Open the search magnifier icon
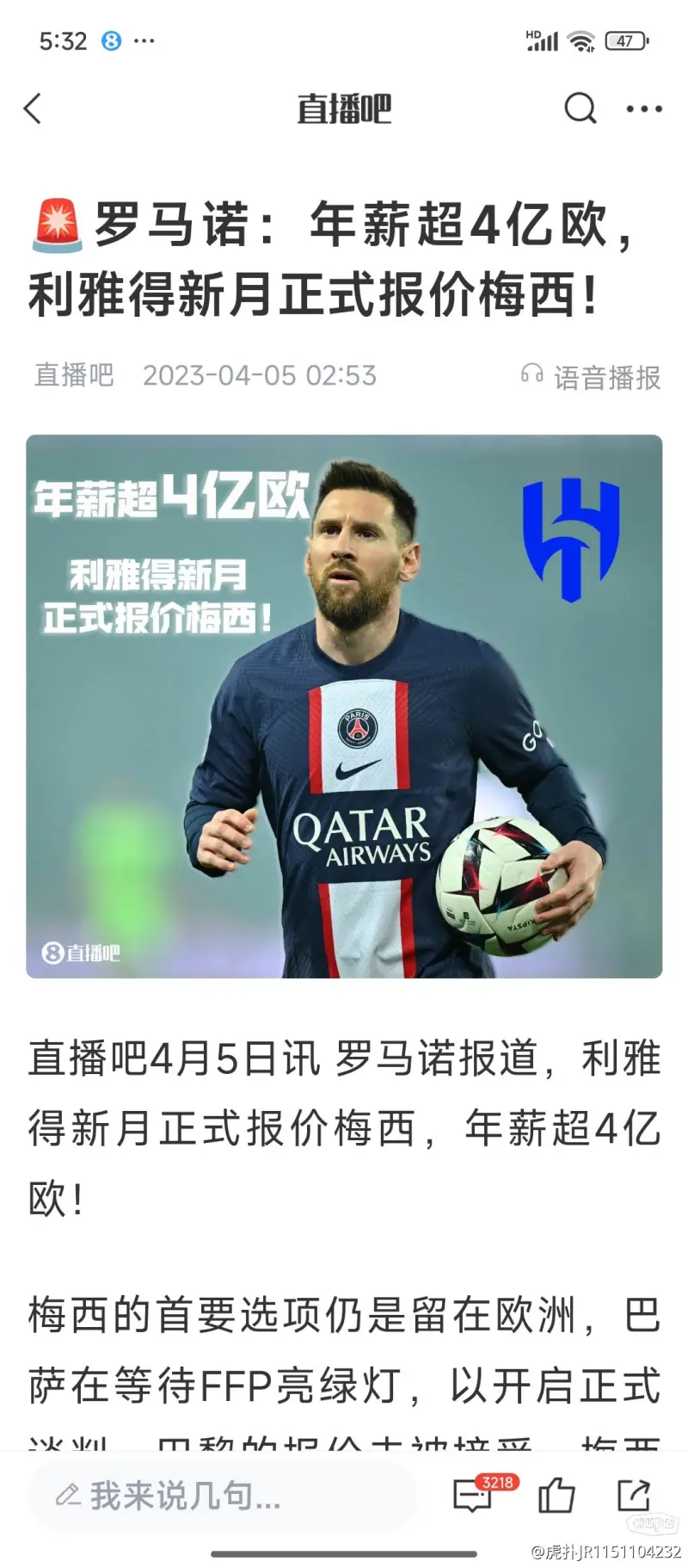 [580, 108]
